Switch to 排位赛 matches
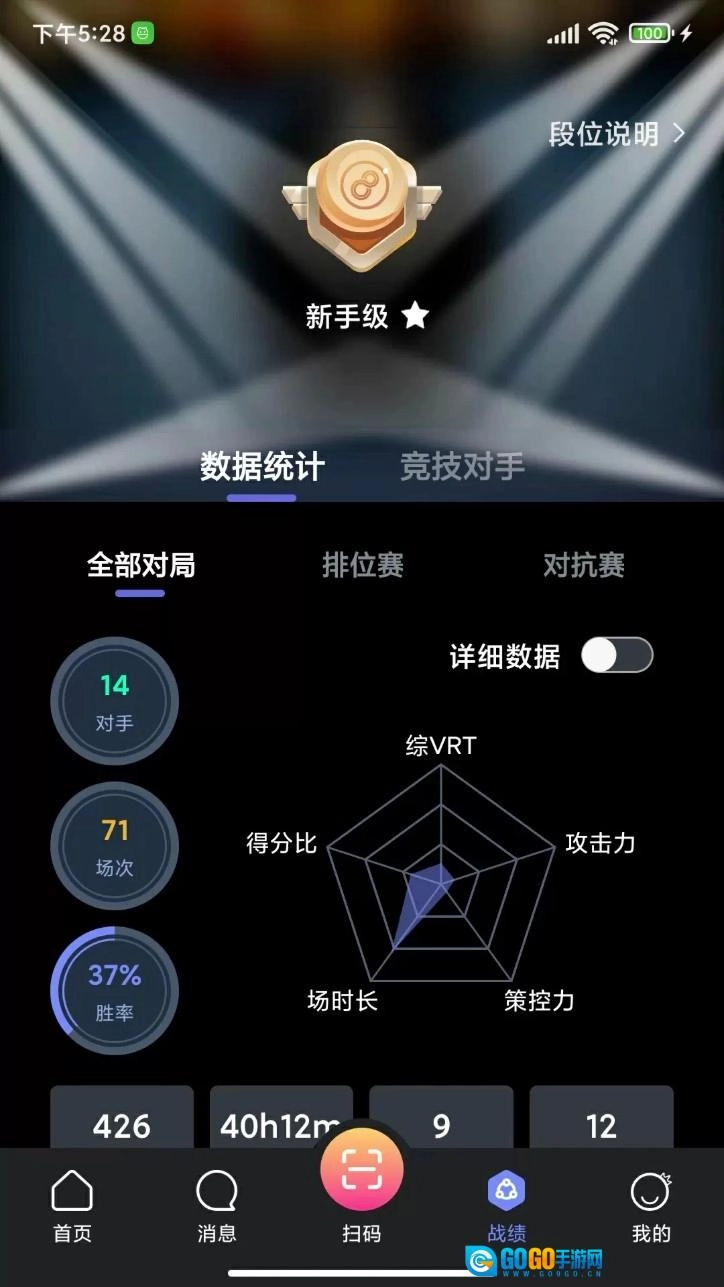Image resolution: width=724 pixels, height=1287 pixels. (362, 566)
